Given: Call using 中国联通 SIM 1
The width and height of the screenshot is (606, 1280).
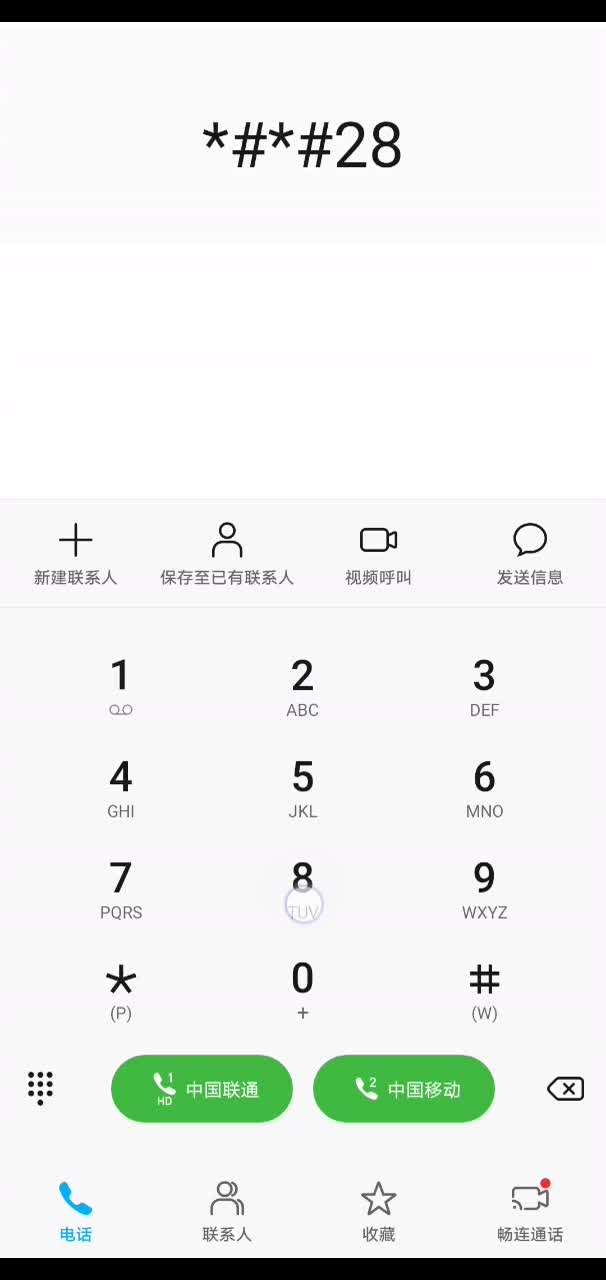Looking at the screenshot, I should pos(202,1089).
